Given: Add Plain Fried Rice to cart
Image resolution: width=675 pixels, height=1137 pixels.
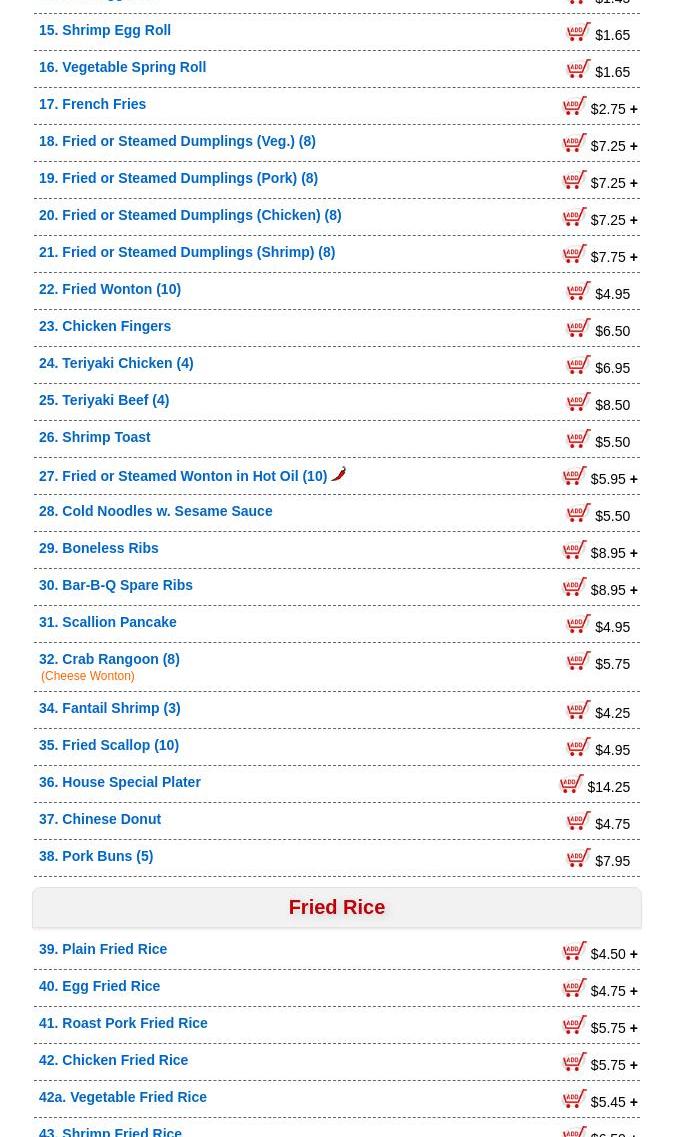Looking at the screenshot, I should 574,951.
